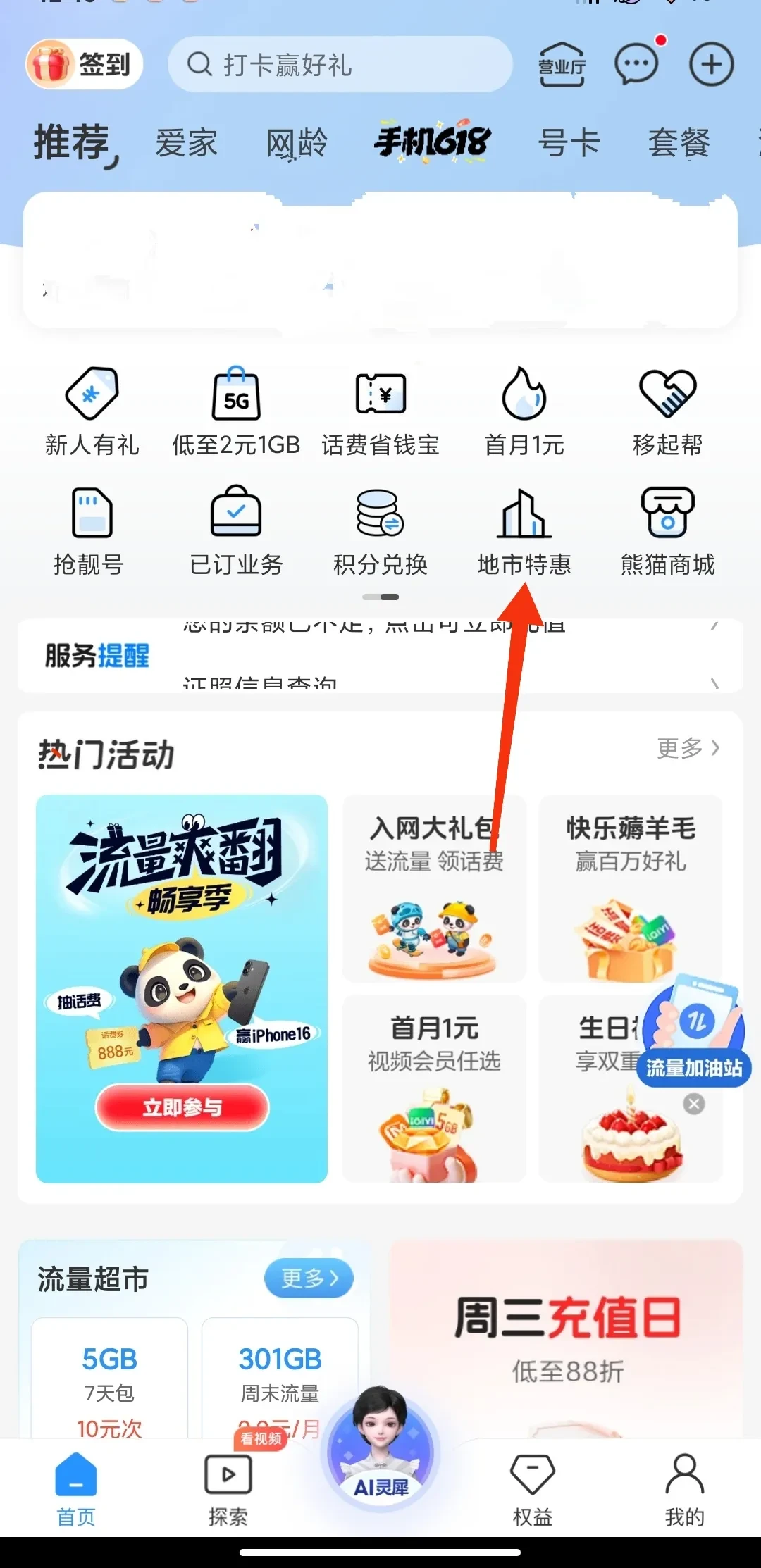
Task: Tap the 签到 check-in gift button
Action: pyautogui.click(x=85, y=65)
